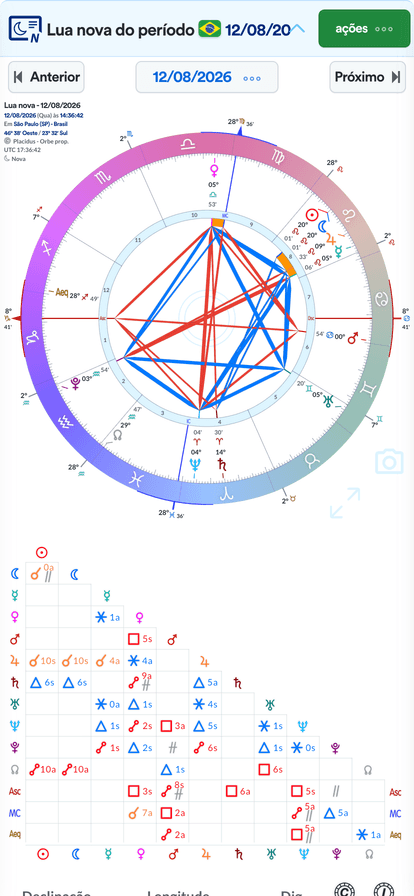Image resolution: width=414 pixels, height=896 pixels.
Task: Capture the chart with the camera icon
Action: pos(389,461)
